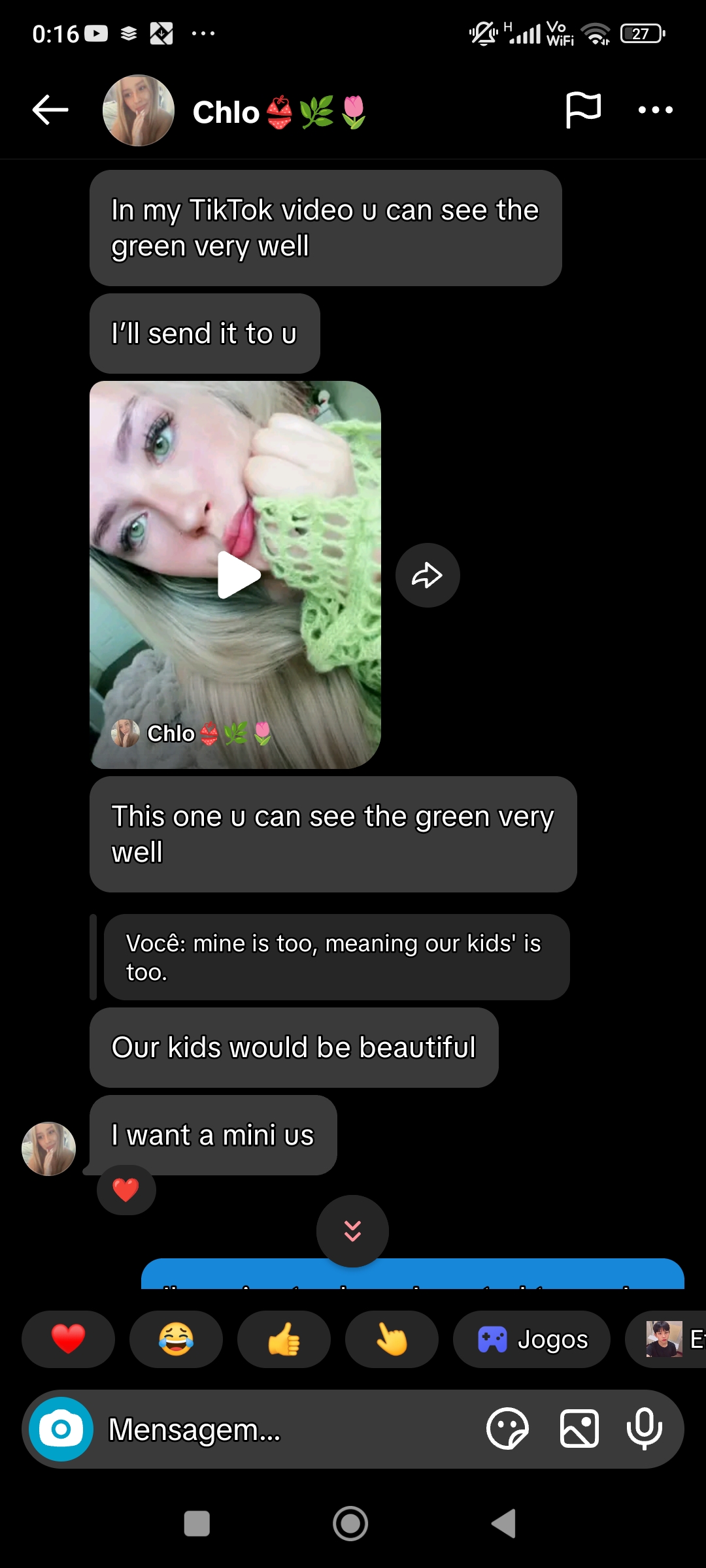
Task: Tap the heart reaction under 'I want a mini us'
Action: (x=126, y=1190)
